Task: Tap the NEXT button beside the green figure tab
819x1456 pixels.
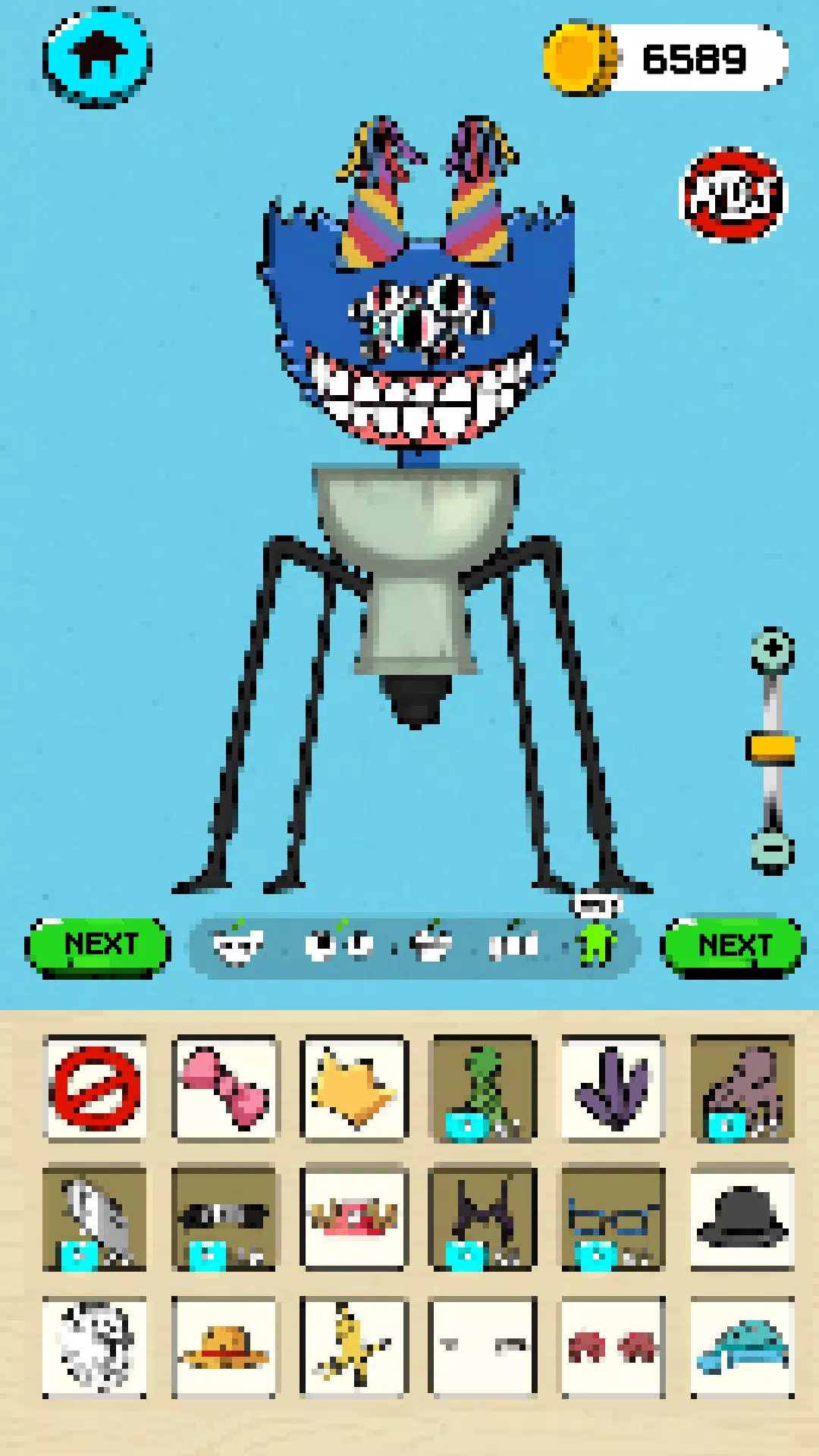Action: 733,946
